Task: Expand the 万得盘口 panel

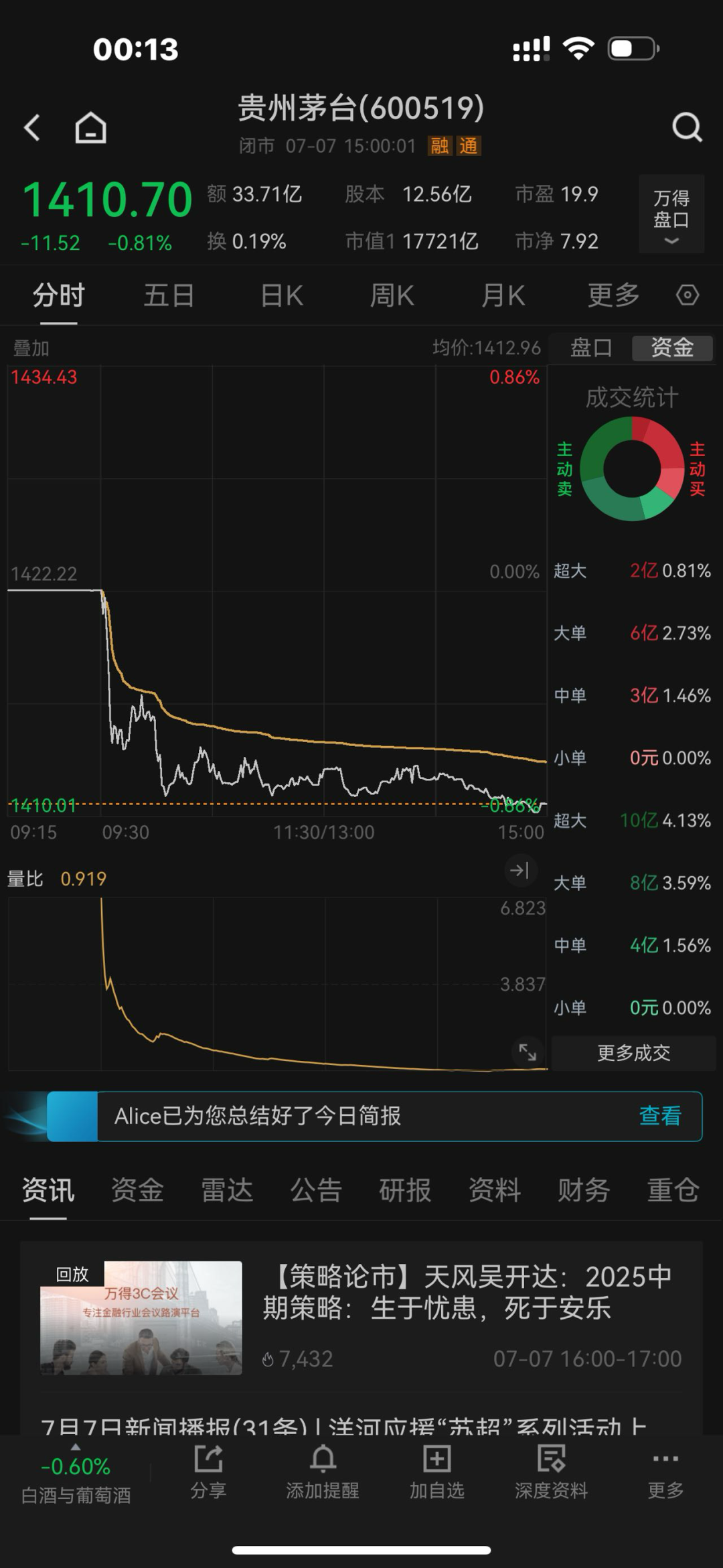Action: 671,214
